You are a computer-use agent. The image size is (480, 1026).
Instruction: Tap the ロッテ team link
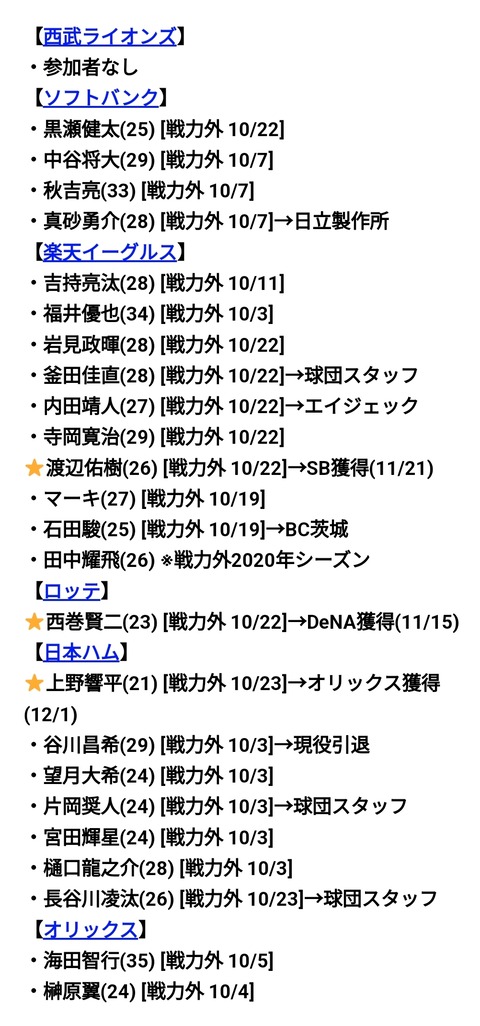(x=73, y=591)
